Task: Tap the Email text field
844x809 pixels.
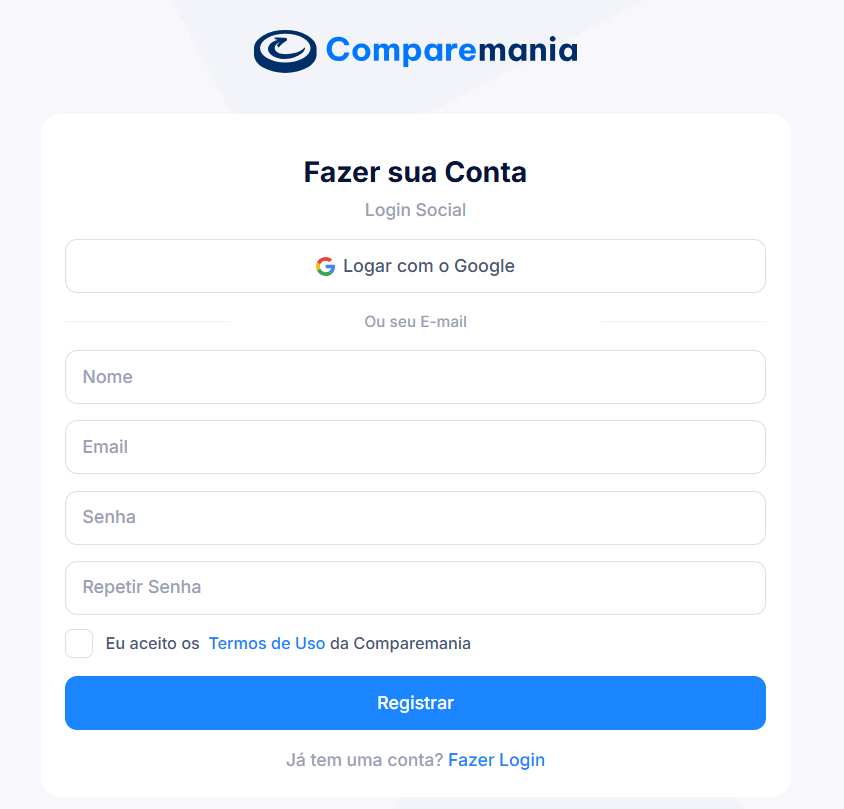Action: (x=415, y=447)
